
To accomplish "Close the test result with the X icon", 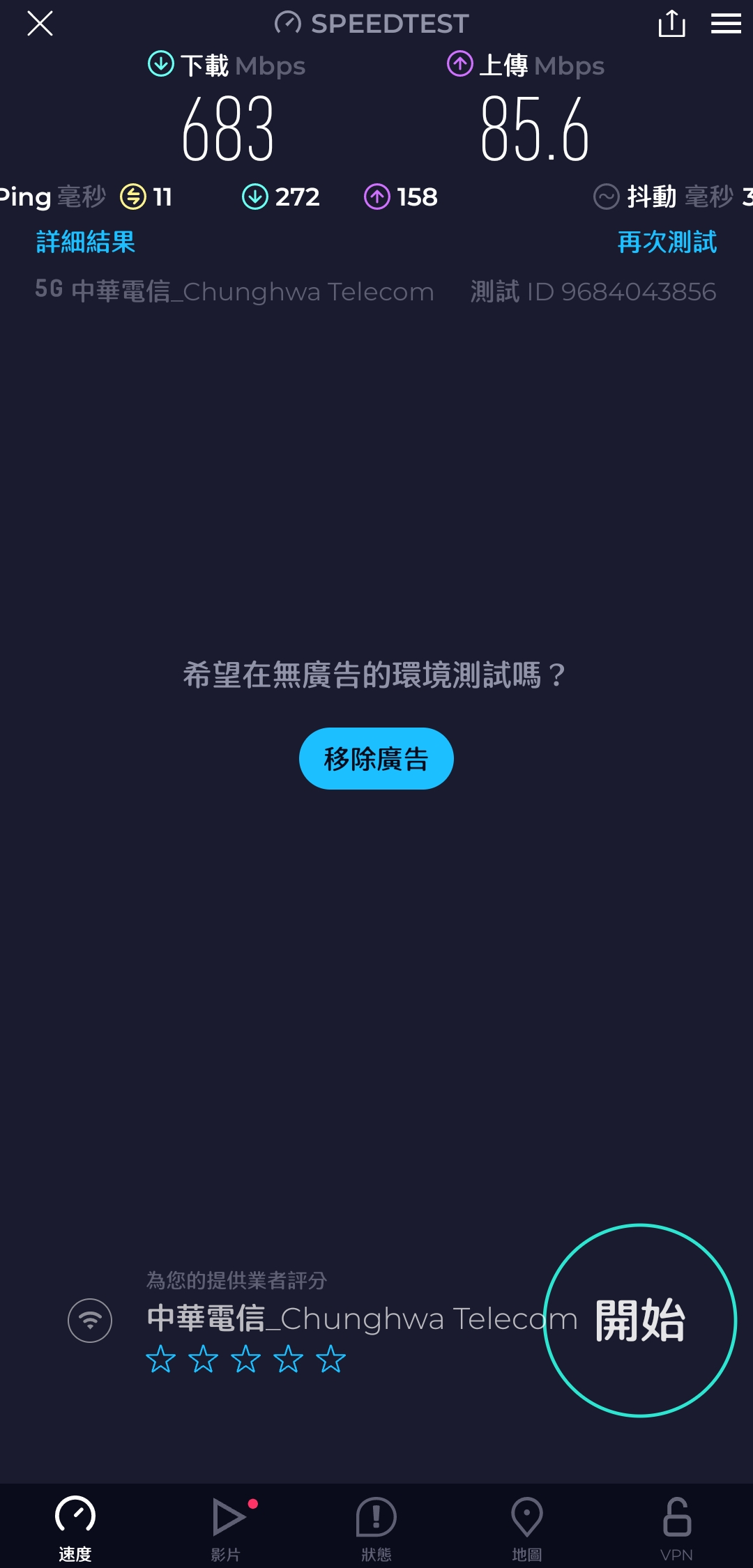I will pos(40,24).
